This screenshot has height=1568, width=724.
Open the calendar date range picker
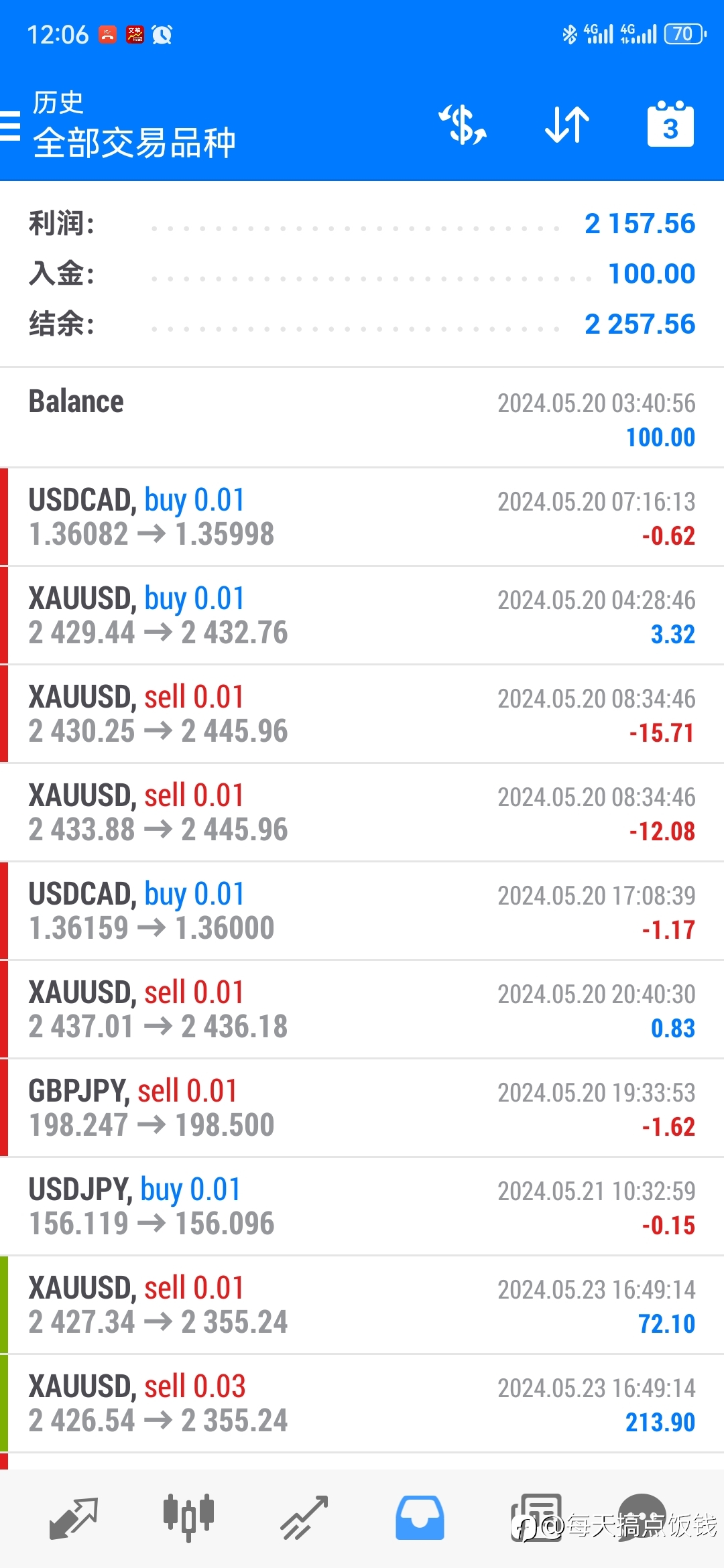[670, 124]
